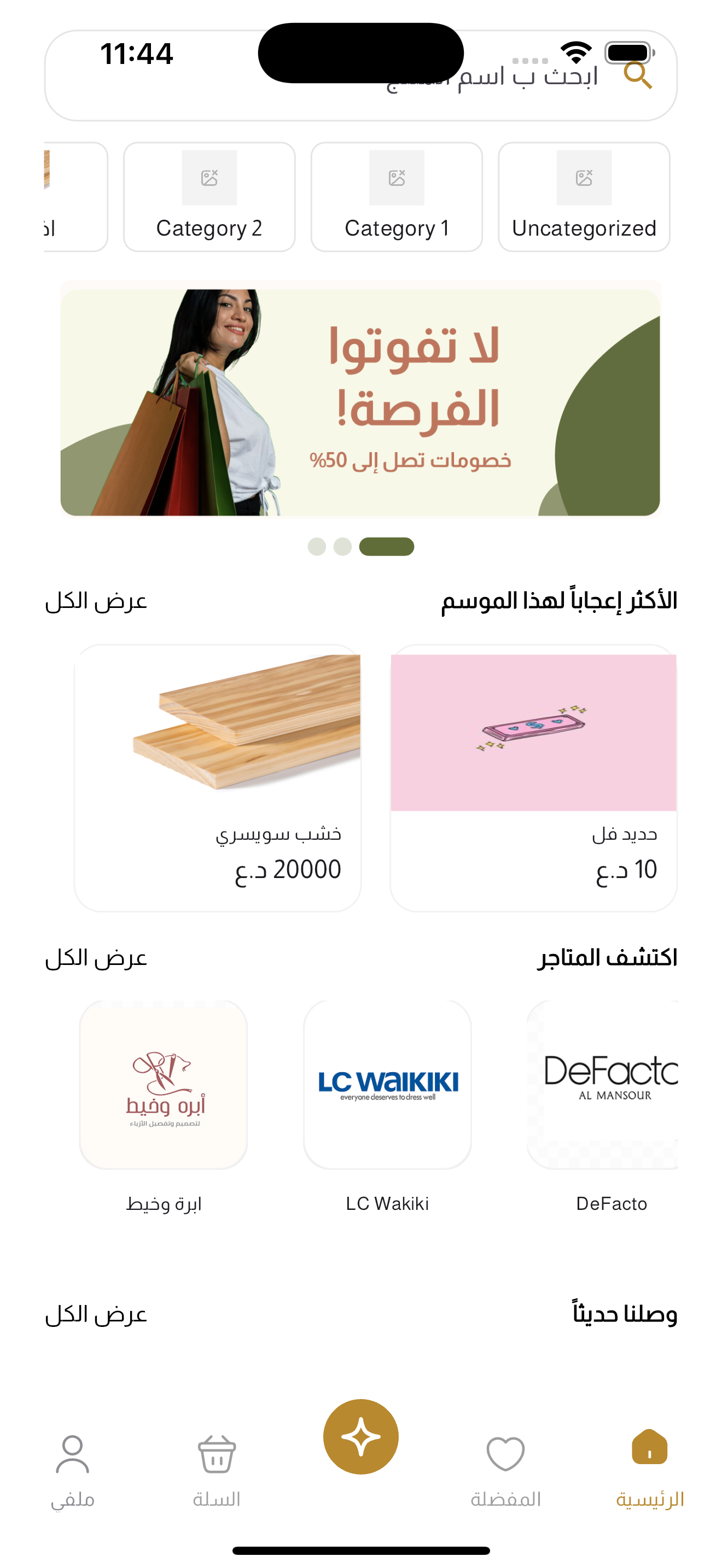The width and height of the screenshot is (722, 1568).
Task: View all in وصلنا حديثاً section
Action: [96, 1315]
